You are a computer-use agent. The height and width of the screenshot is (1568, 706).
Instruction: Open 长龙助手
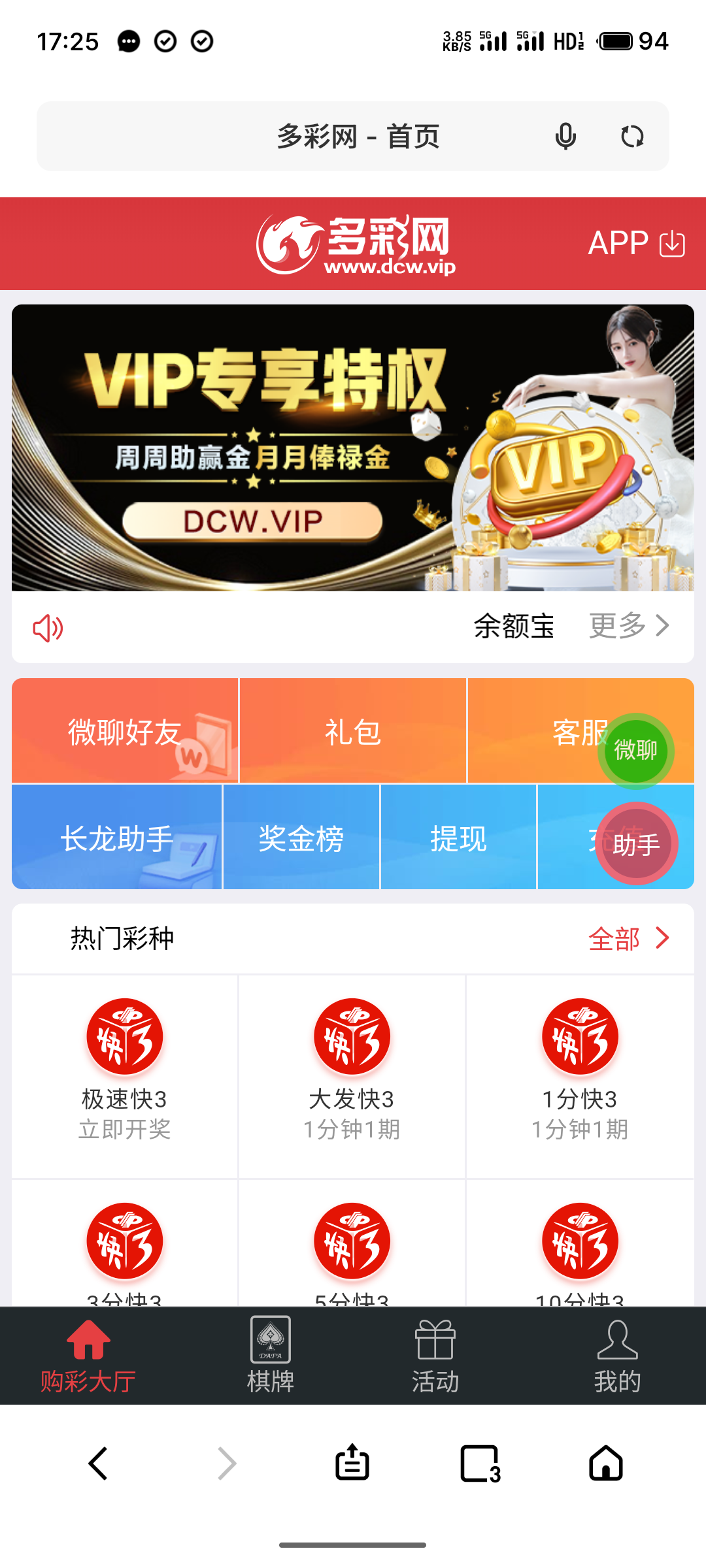(117, 838)
